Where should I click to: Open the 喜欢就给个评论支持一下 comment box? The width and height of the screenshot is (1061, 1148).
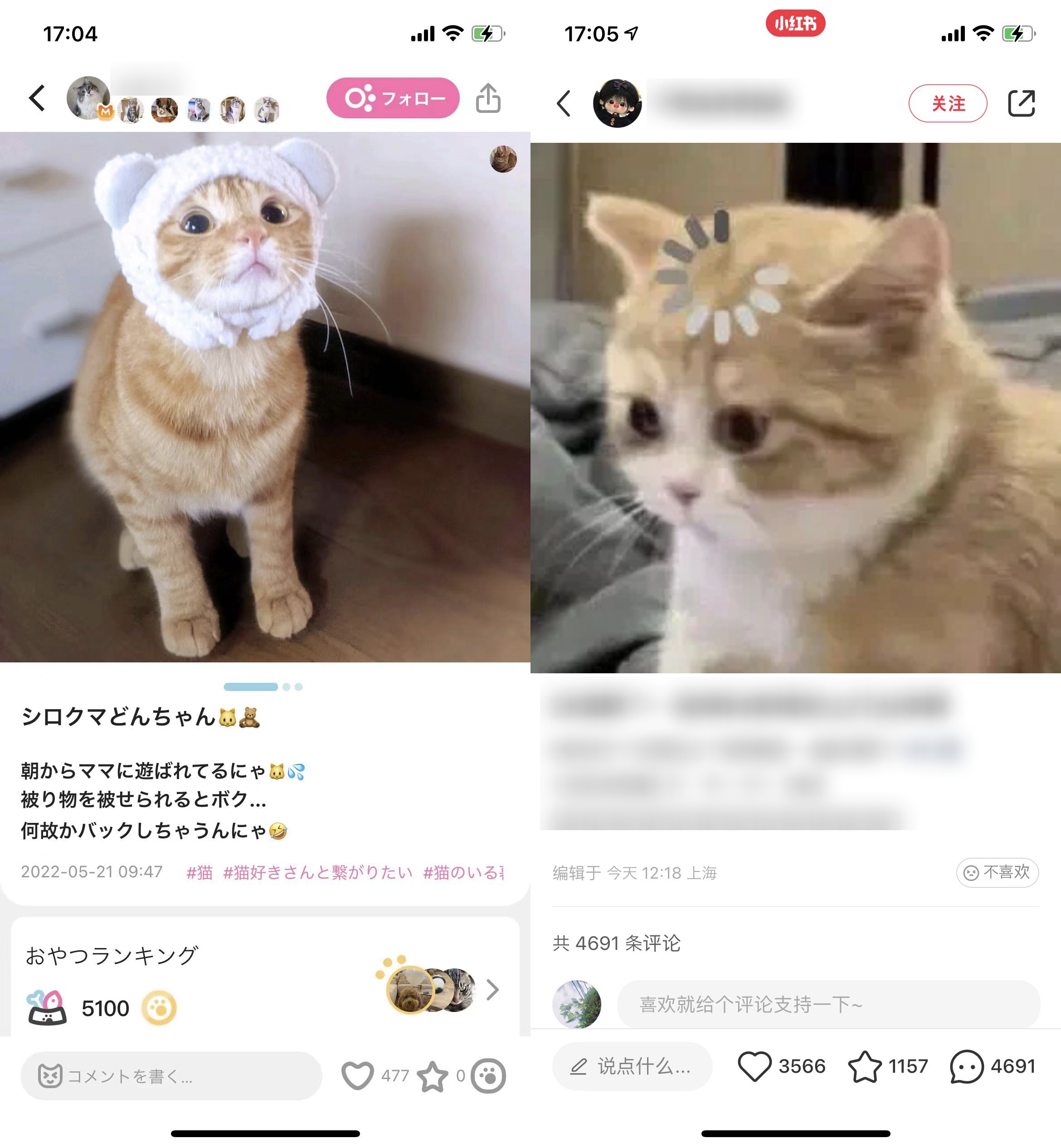pos(828,1005)
